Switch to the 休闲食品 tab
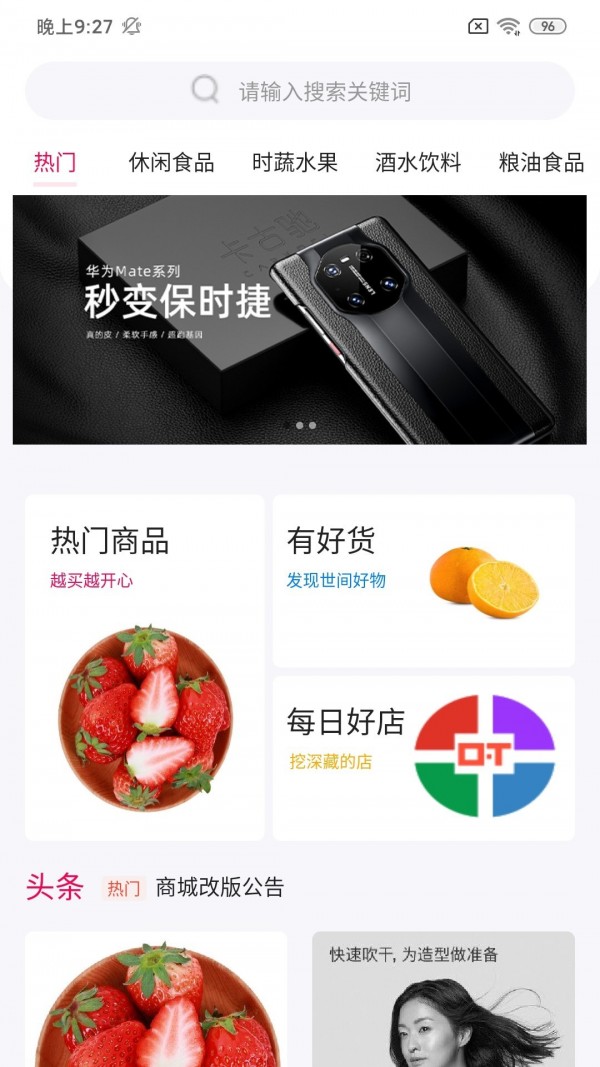 (171, 162)
